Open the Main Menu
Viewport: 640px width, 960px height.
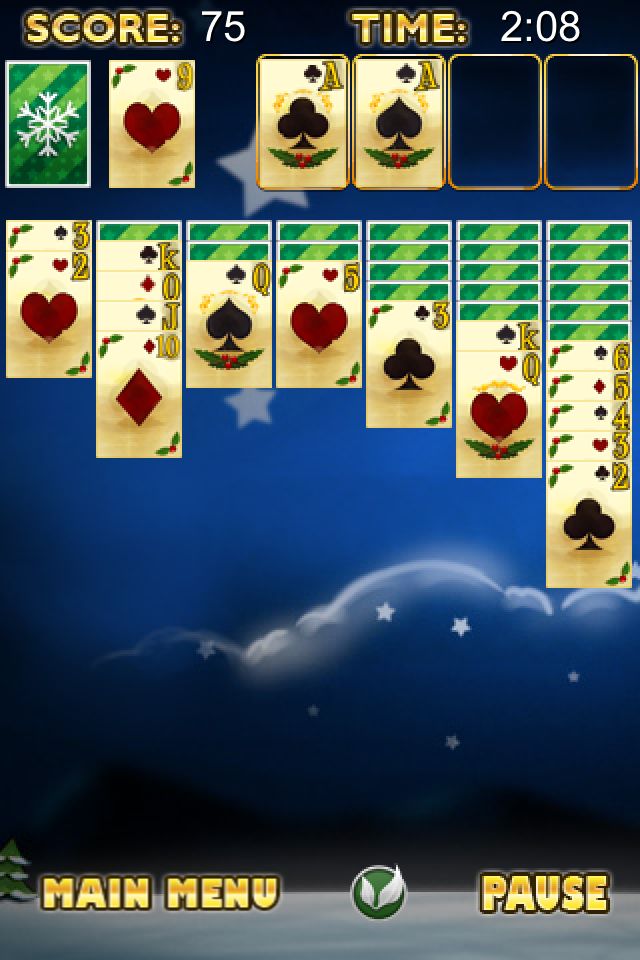point(160,892)
